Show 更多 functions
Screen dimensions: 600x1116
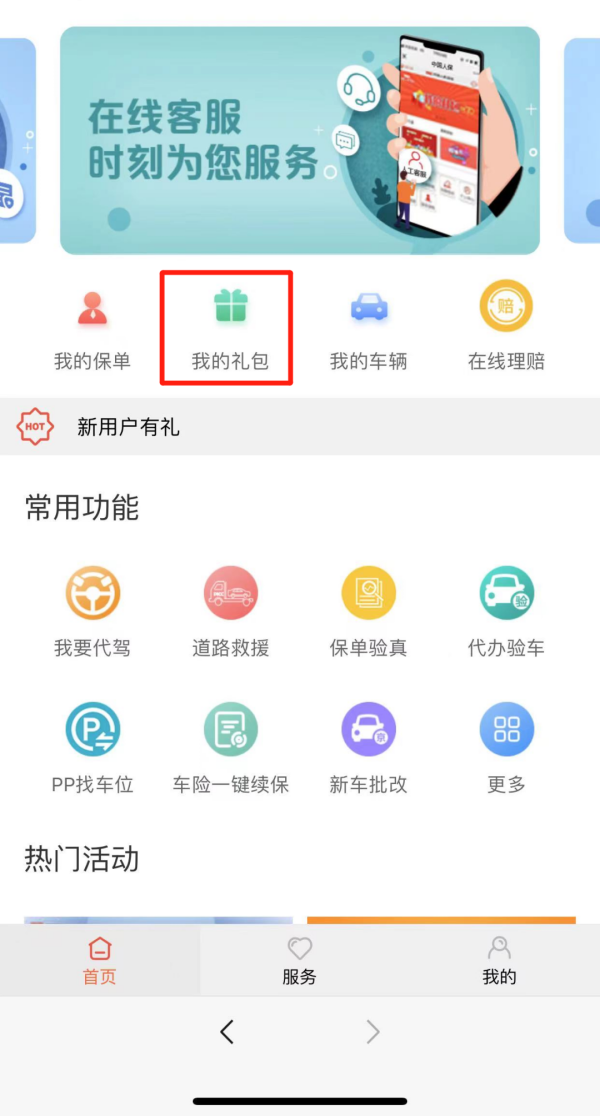(506, 747)
